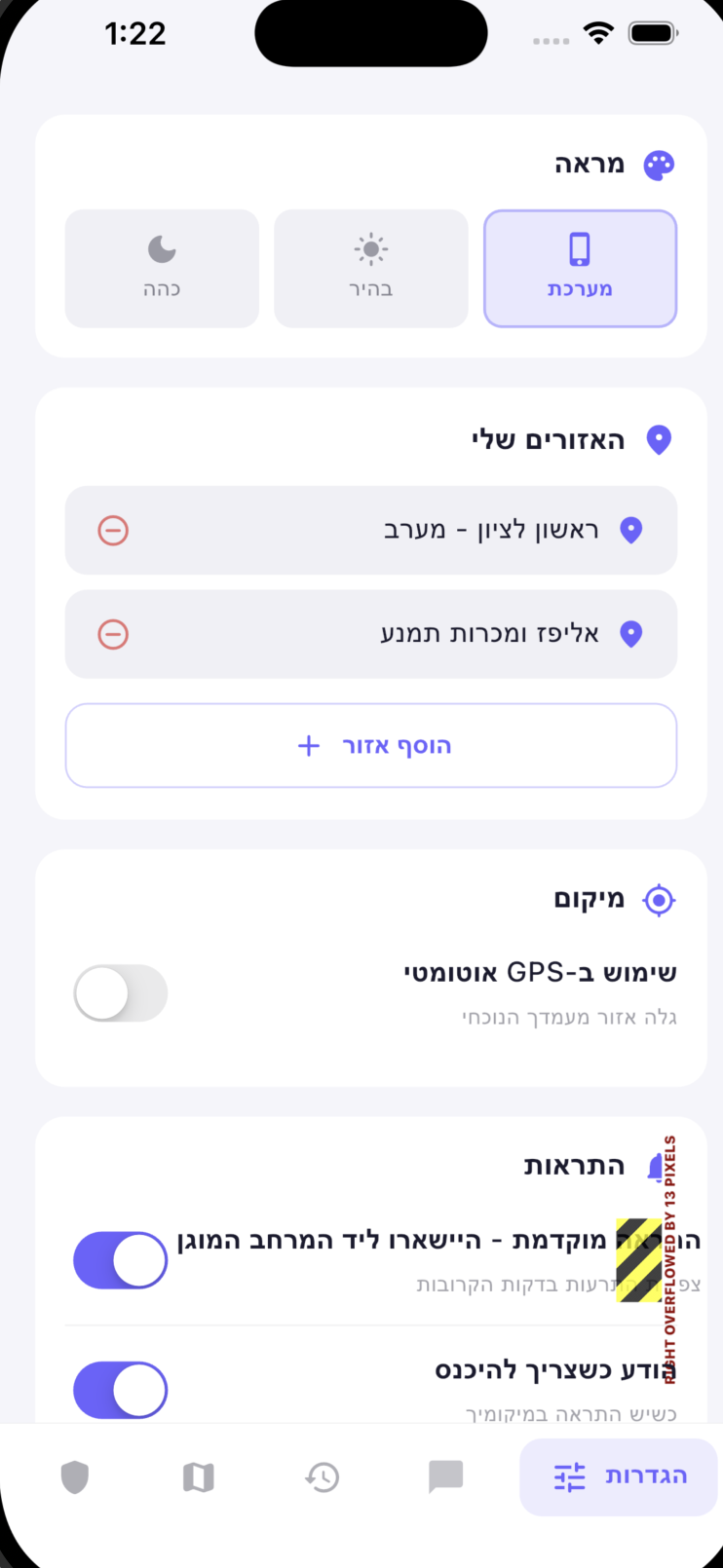723x1568 pixels.
Task: Select the הגדרות tab in bottom navigation
Action: [618, 1477]
